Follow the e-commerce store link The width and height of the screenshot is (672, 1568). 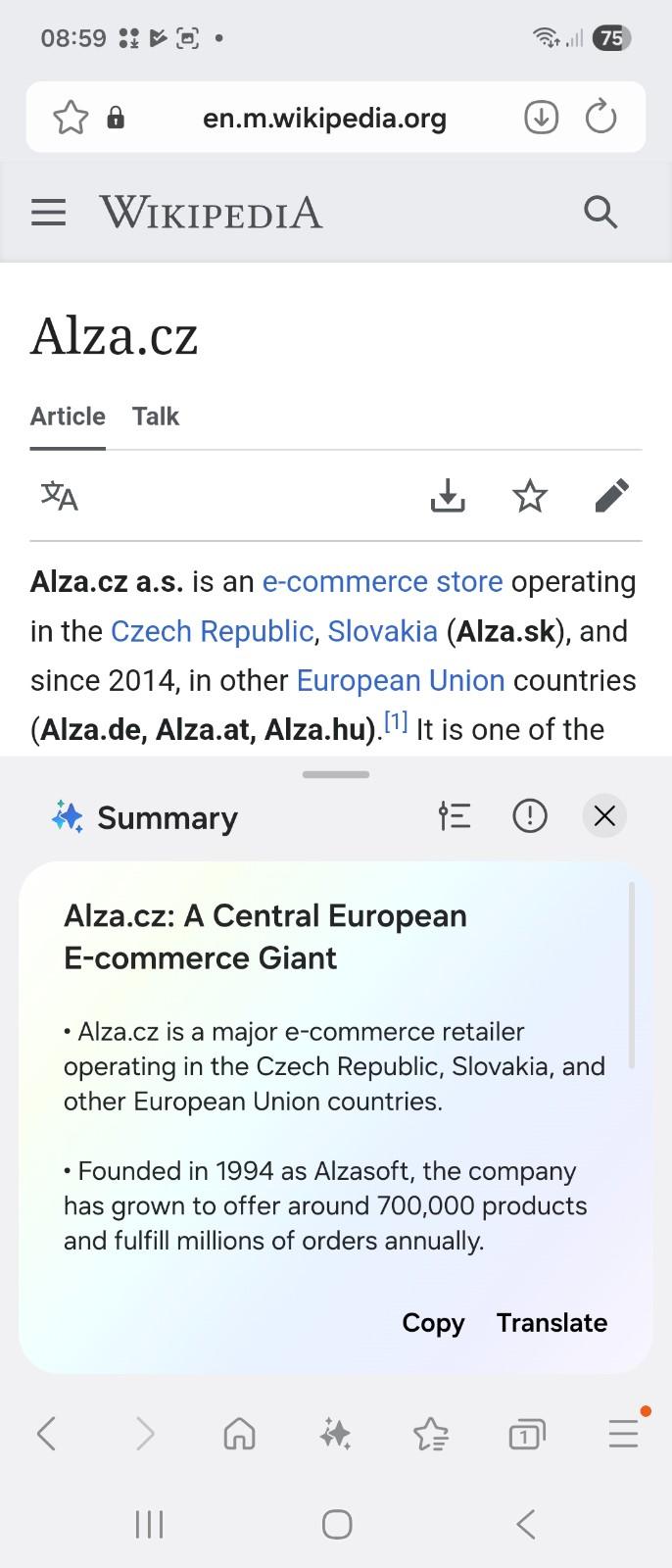[382, 582]
